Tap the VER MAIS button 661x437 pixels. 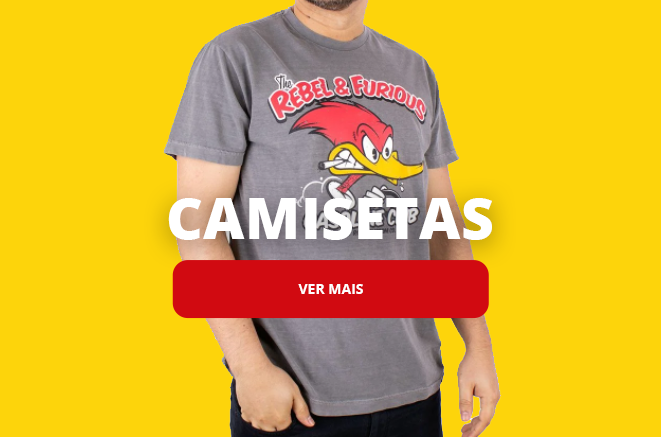330,289
